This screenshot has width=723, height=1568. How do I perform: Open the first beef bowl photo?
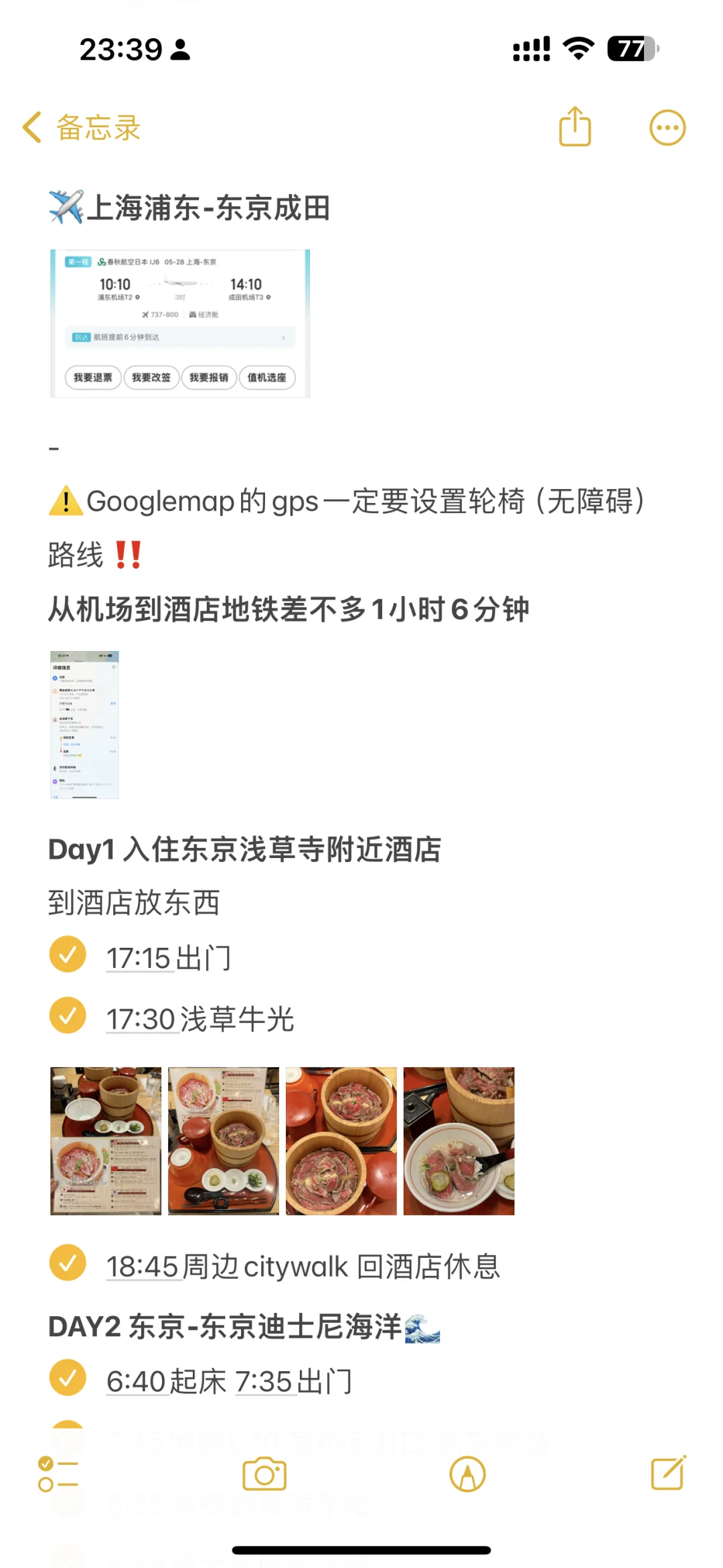coord(106,1141)
